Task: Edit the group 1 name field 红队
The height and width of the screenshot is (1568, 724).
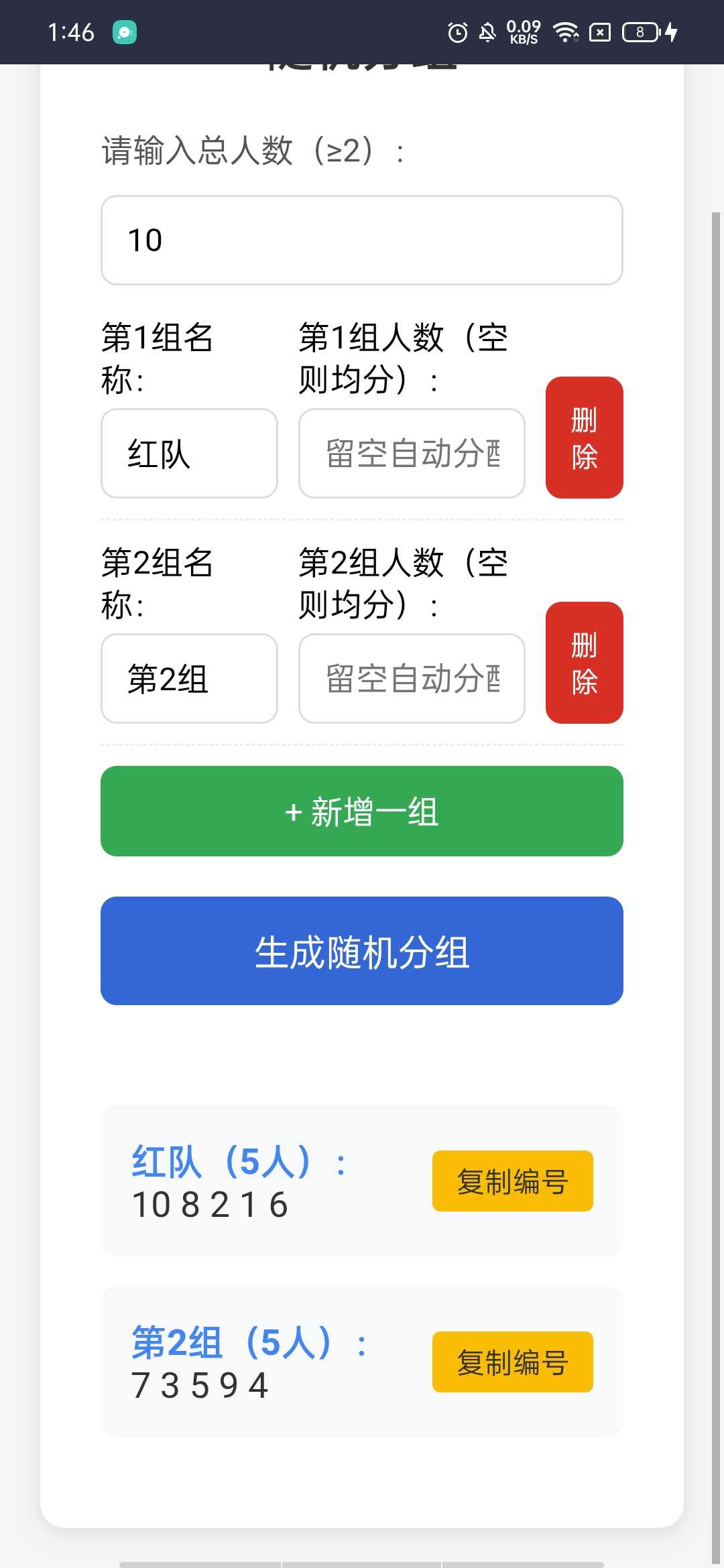Action: [x=189, y=454]
